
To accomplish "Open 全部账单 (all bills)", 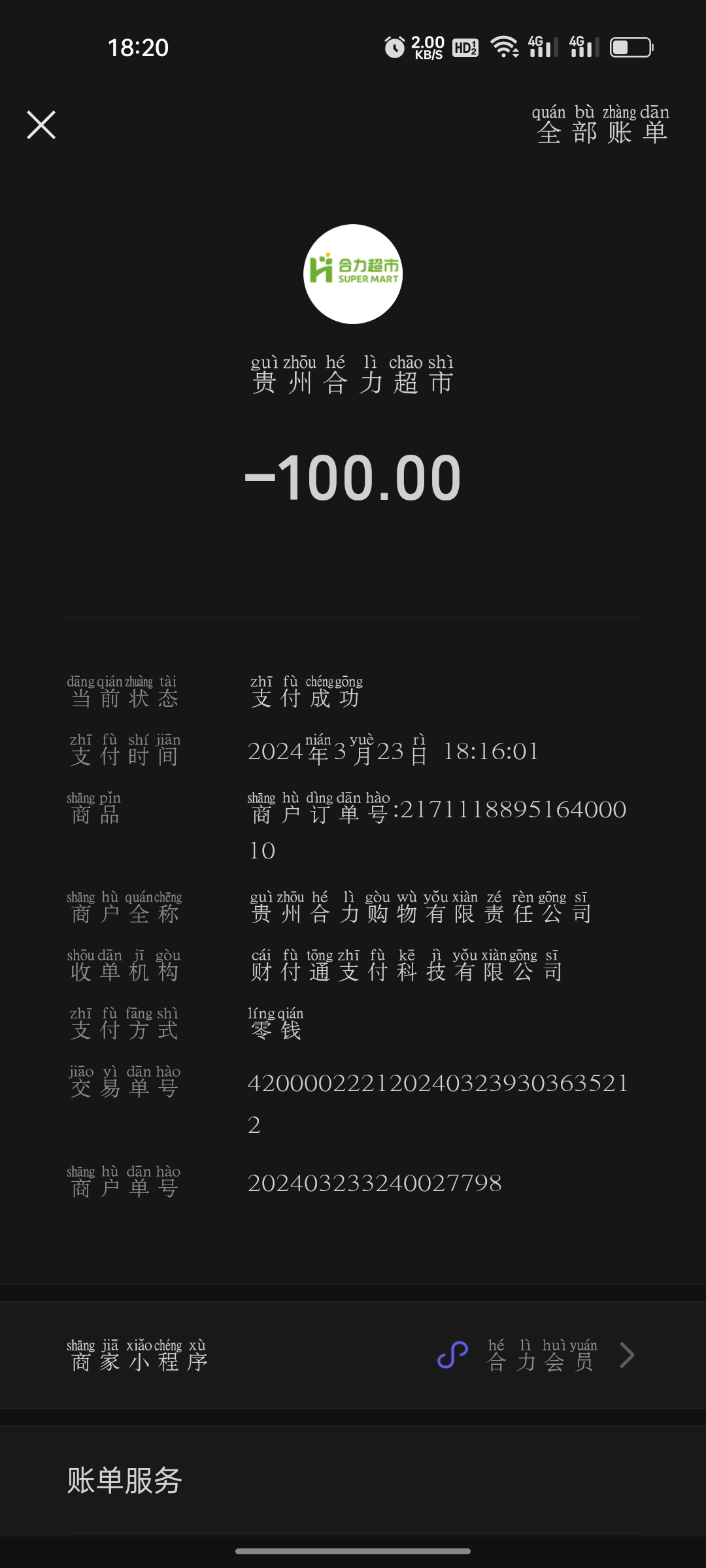I will click(601, 125).
